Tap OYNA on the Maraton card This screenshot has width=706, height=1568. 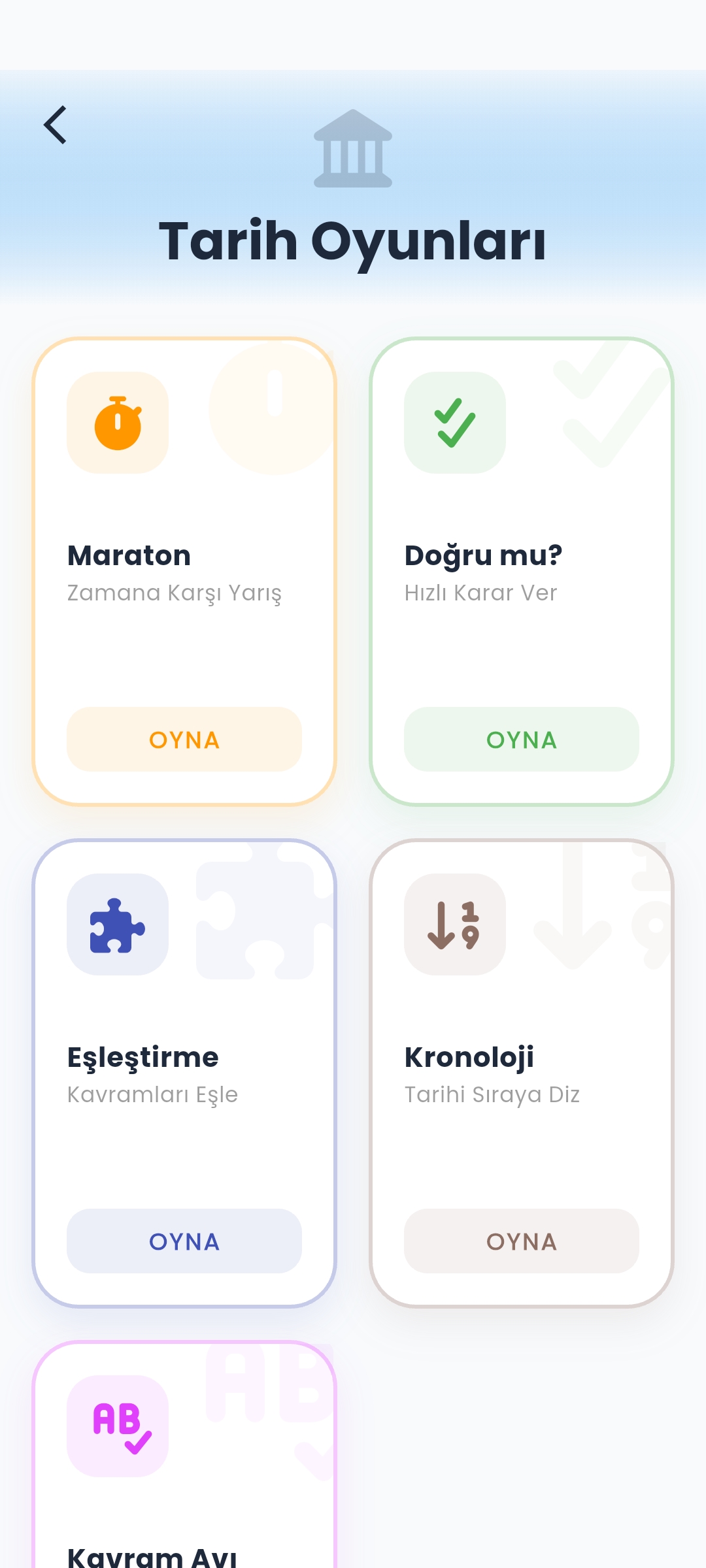[184, 740]
